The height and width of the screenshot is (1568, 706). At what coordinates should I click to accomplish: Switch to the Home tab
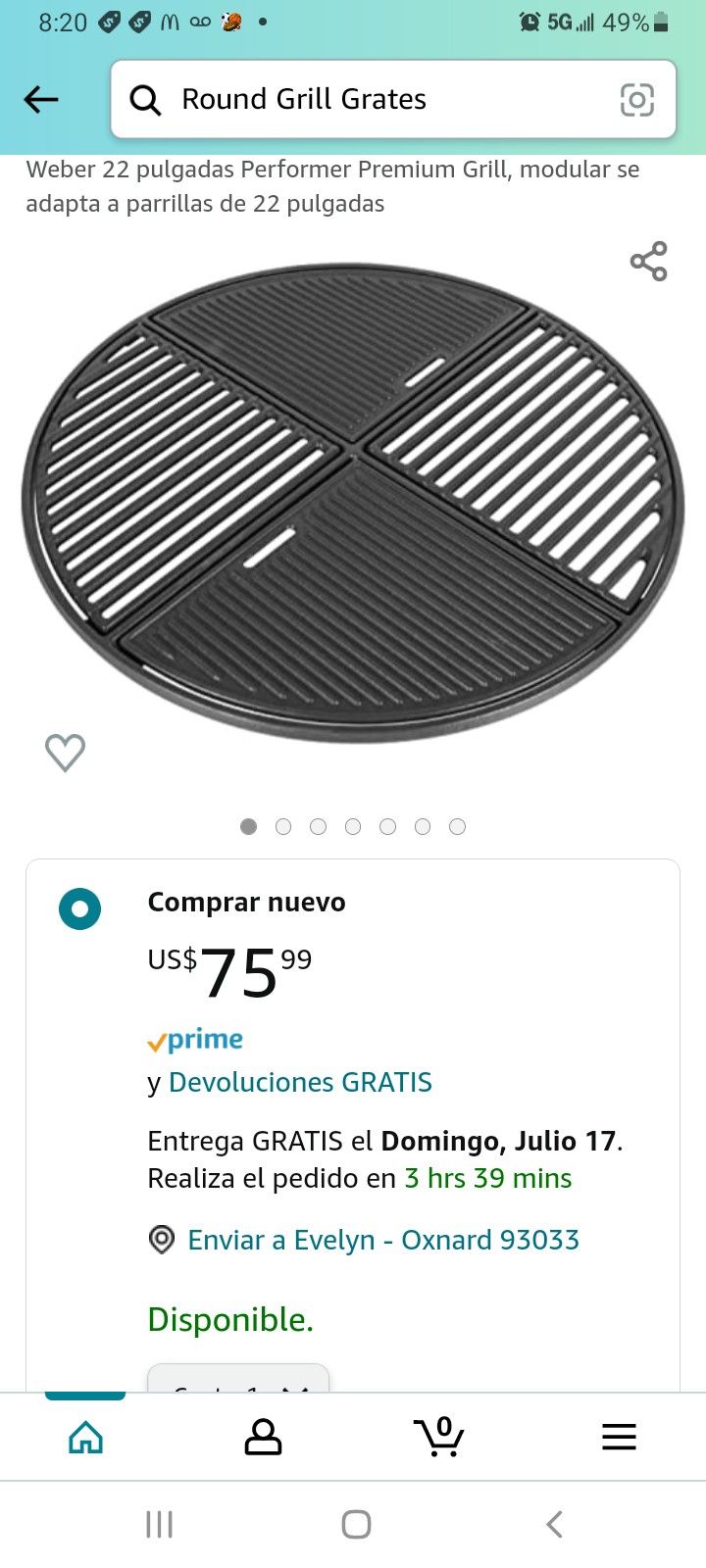(x=85, y=1438)
